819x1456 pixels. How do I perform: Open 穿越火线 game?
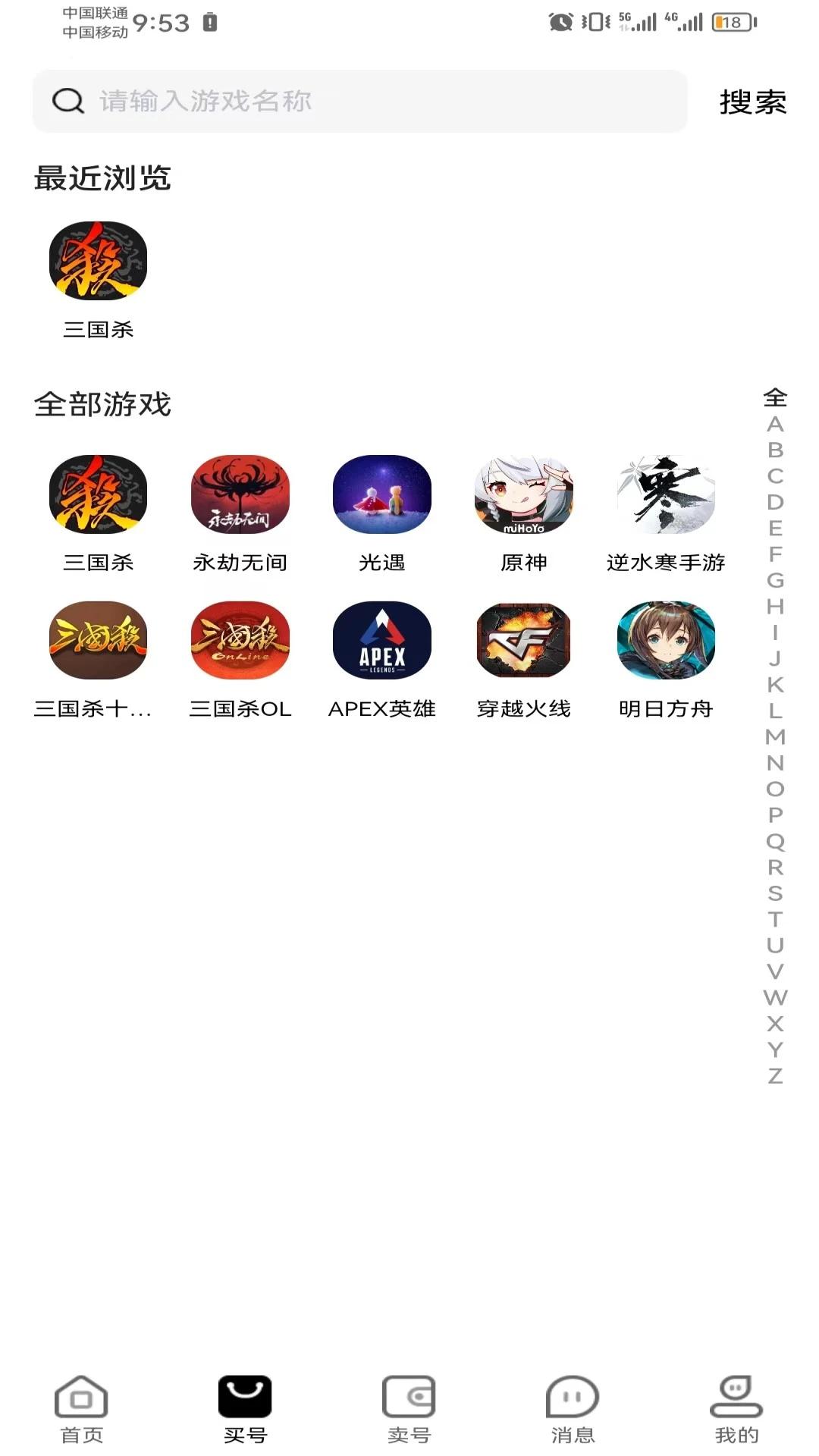click(523, 658)
